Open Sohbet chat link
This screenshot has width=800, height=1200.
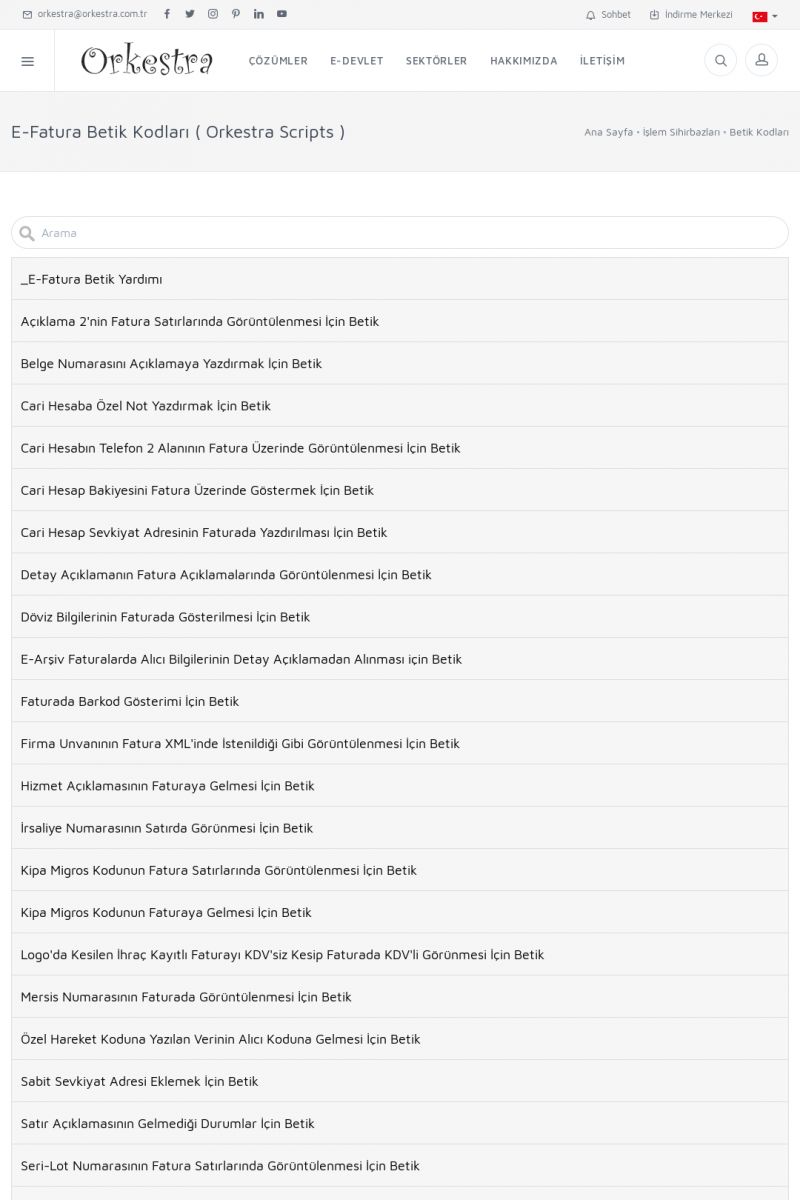(608, 15)
